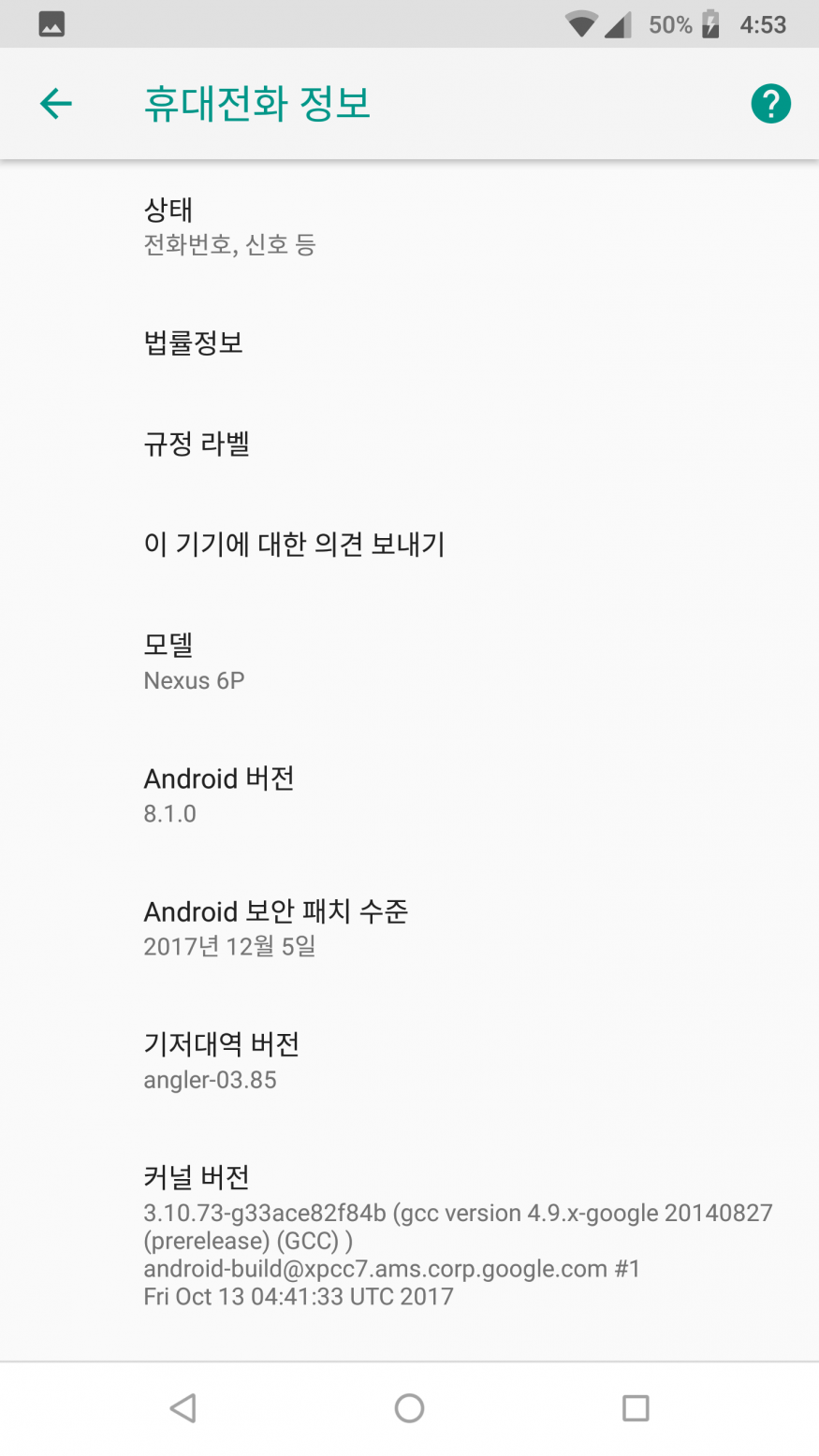This screenshot has height=1456, width=819.
Task: Open 법률정보 legal information
Action: click(x=409, y=342)
